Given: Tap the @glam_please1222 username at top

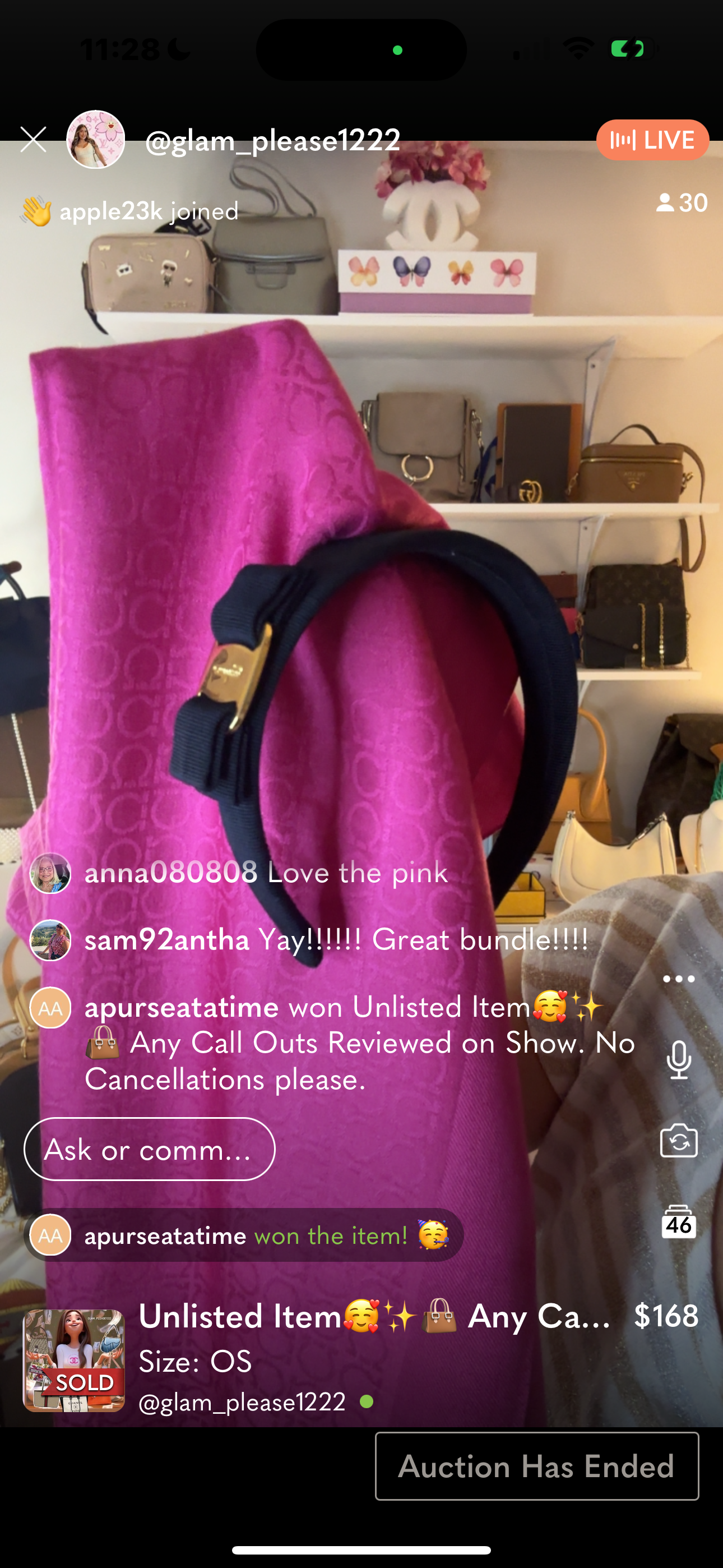Looking at the screenshot, I should (272, 141).
